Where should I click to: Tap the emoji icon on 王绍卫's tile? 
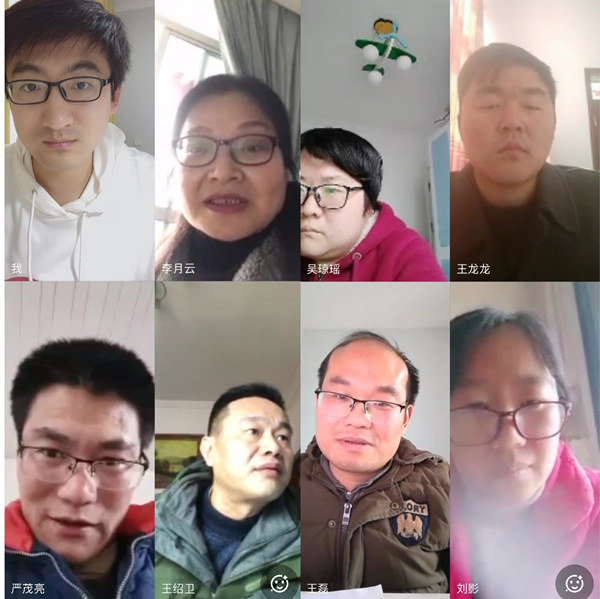click(x=280, y=582)
